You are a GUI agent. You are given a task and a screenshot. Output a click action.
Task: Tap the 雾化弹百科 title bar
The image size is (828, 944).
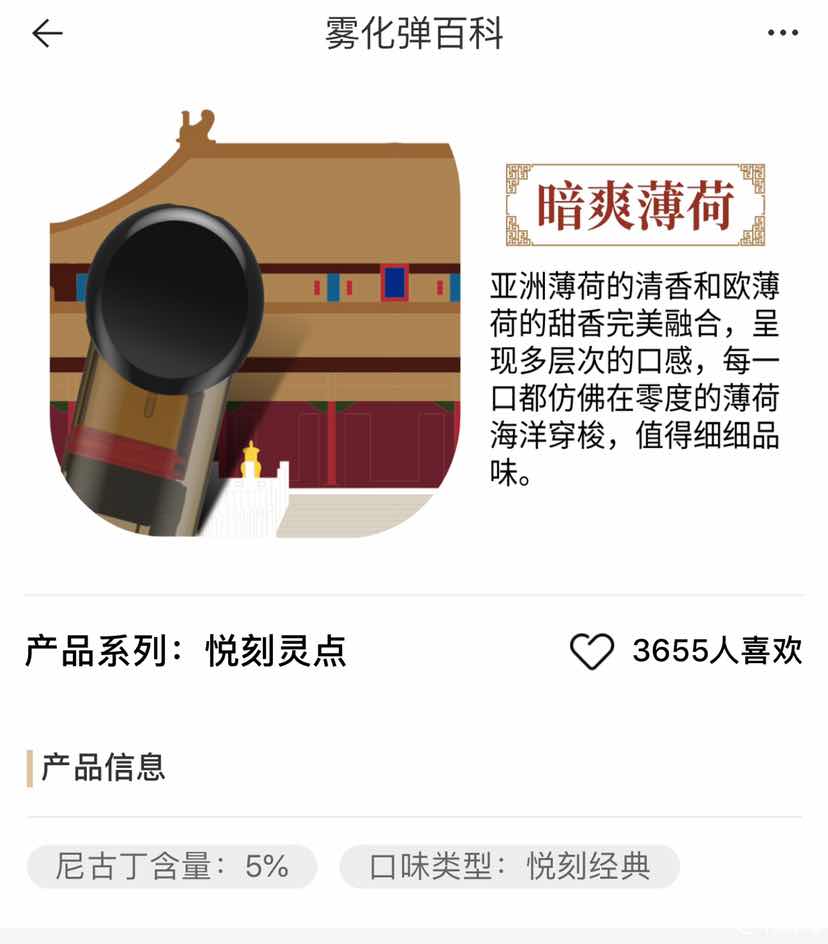pyautogui.click(x=413, y=33)
